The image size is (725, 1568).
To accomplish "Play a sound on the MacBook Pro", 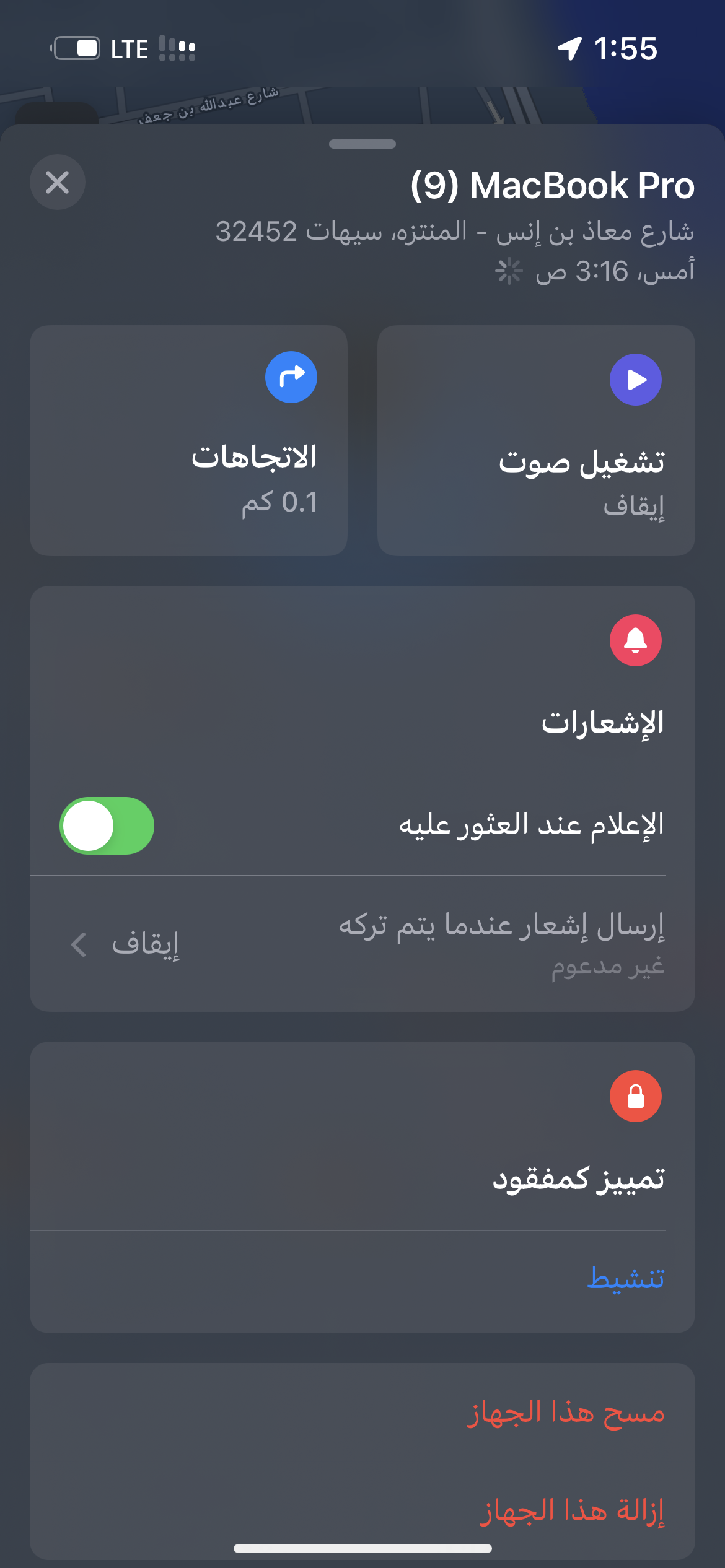I will click(536, 440).
